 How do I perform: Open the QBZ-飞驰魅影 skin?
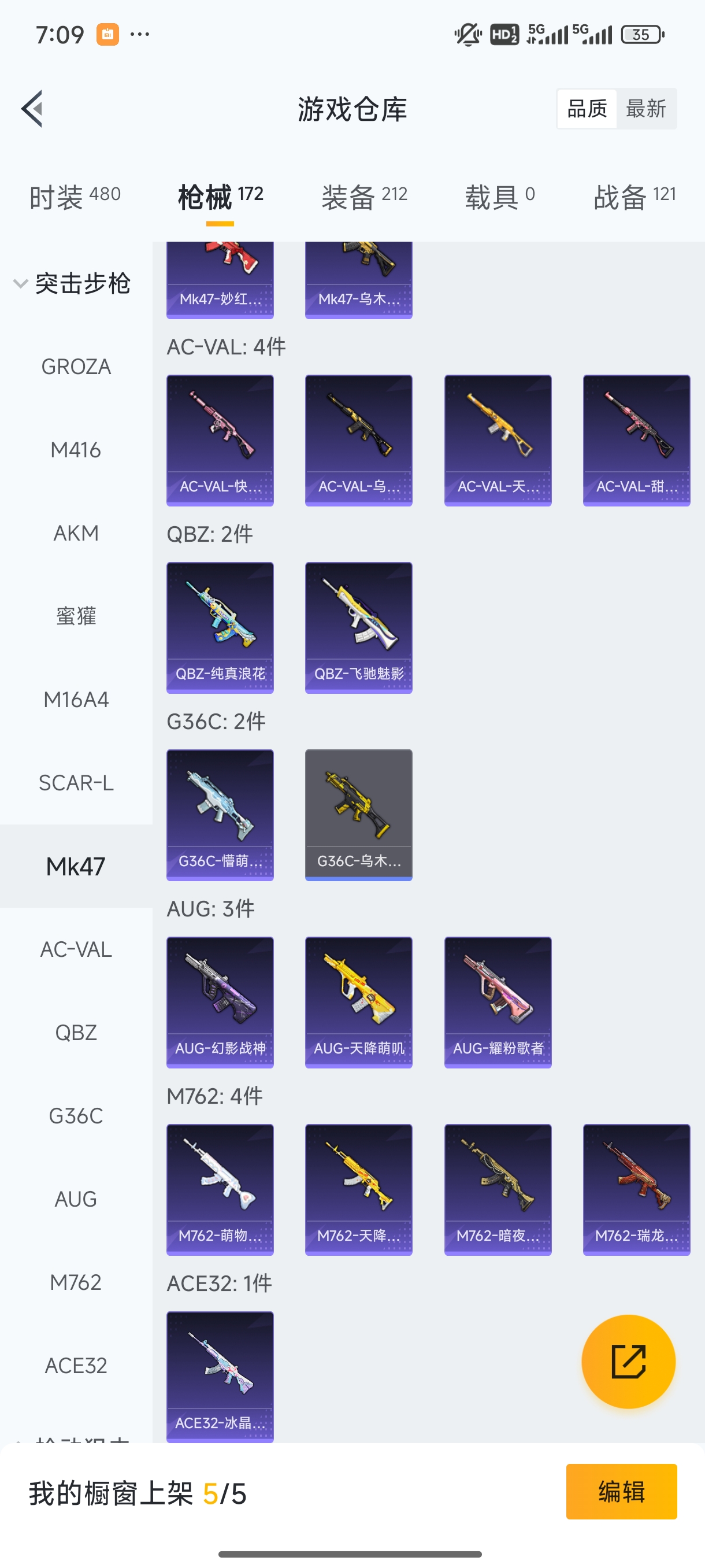coord(358,627)
